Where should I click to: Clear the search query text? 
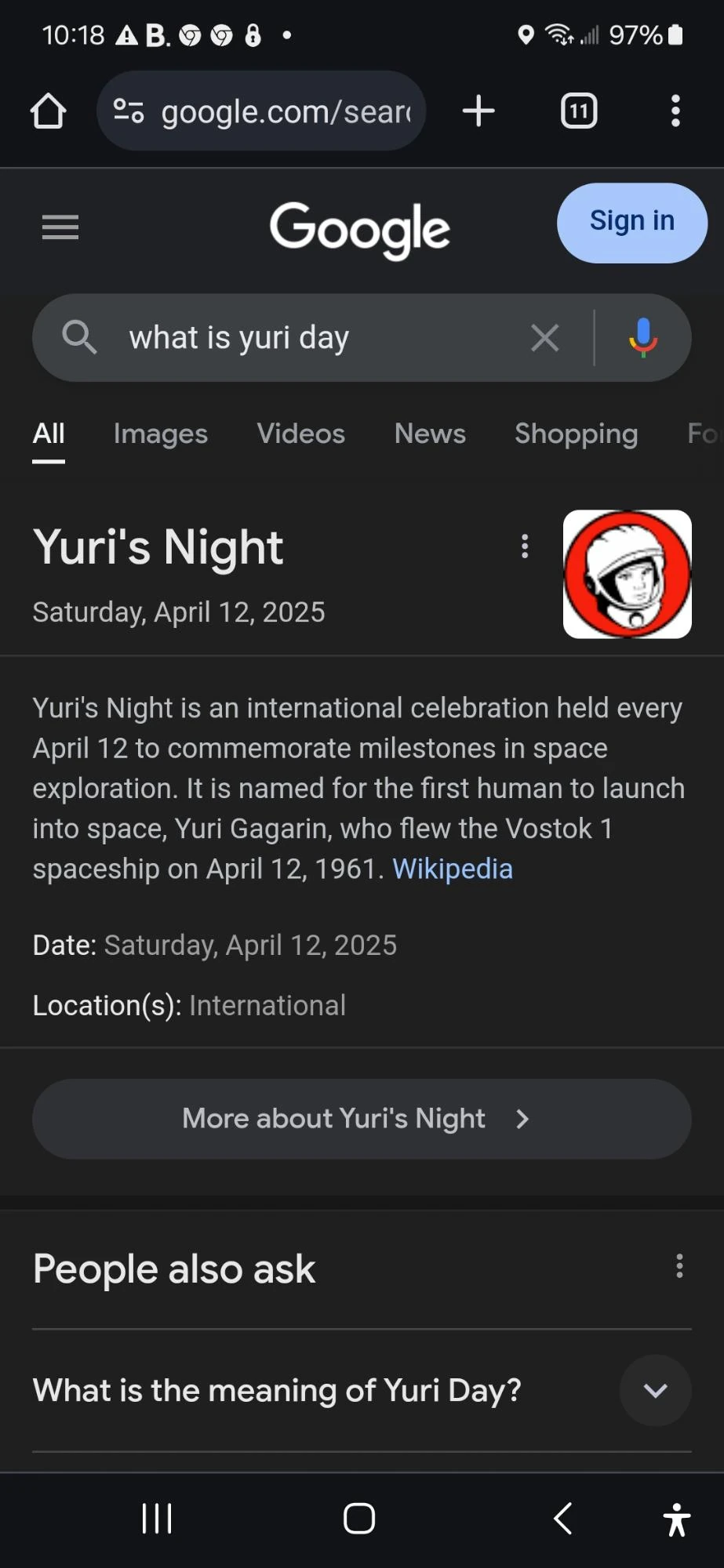[x=544, y=338]
